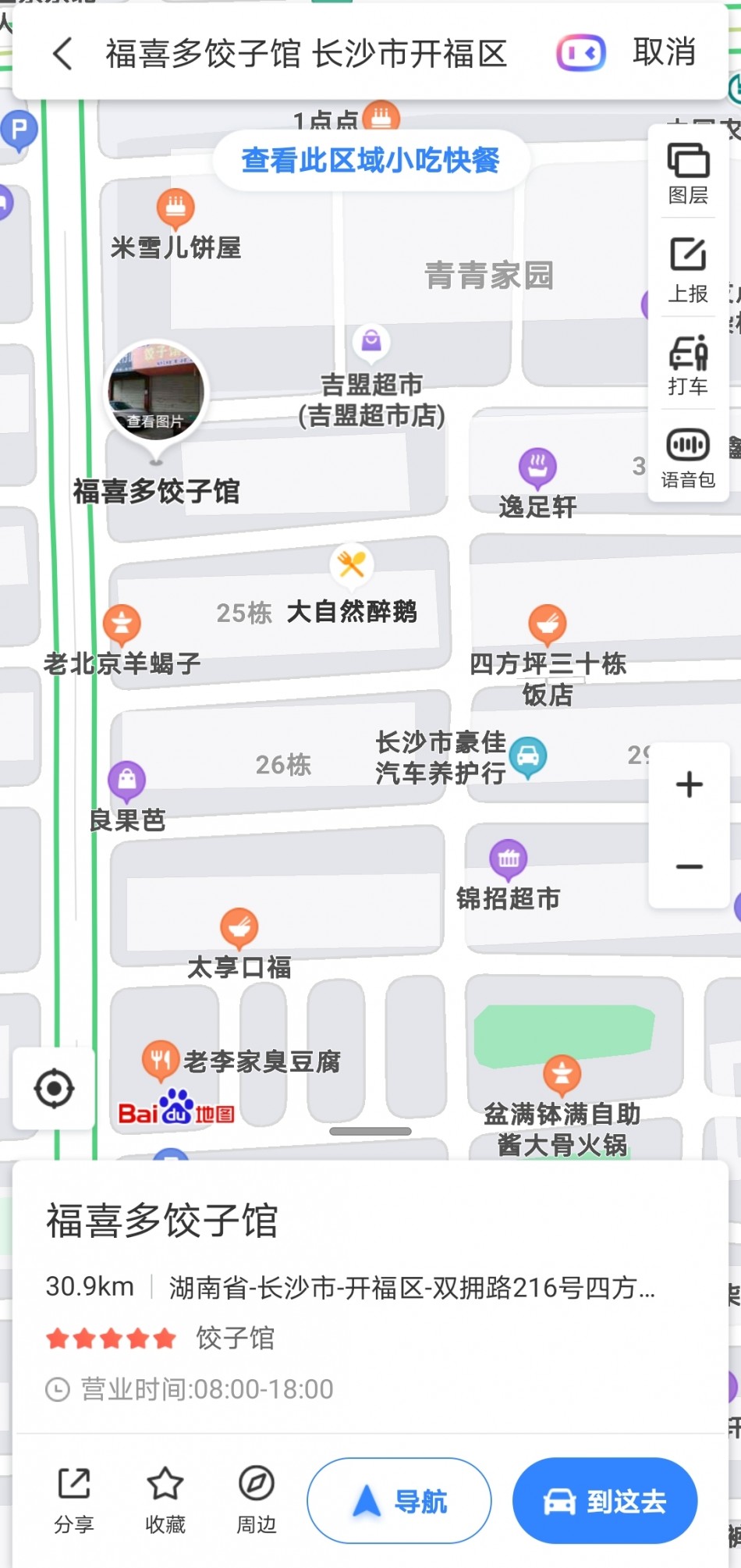Open the 语音包 voice pack
Viewport: 741px width, 1568px height.
tap(688, 457)
